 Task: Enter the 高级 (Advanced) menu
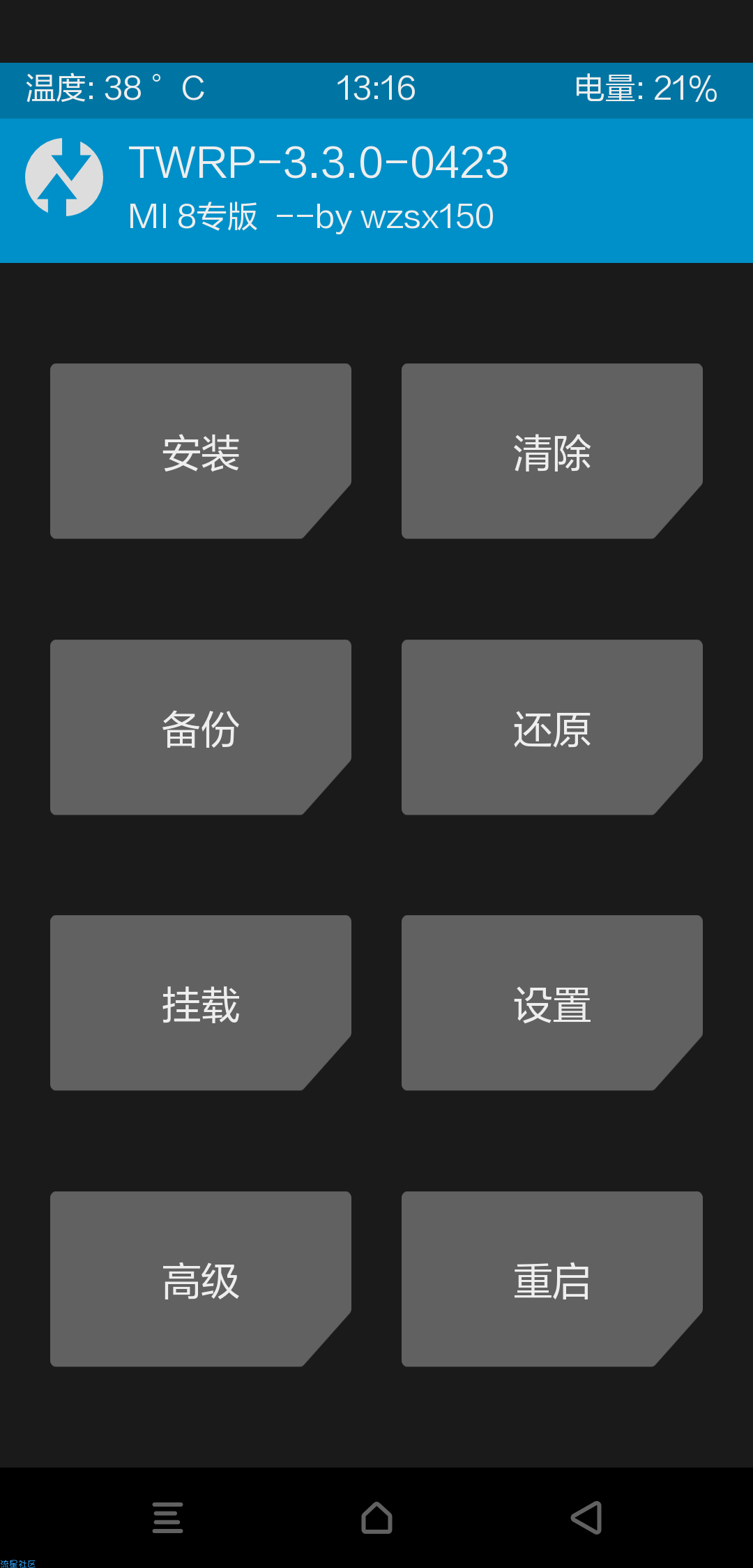click(x=201, y=1279)
